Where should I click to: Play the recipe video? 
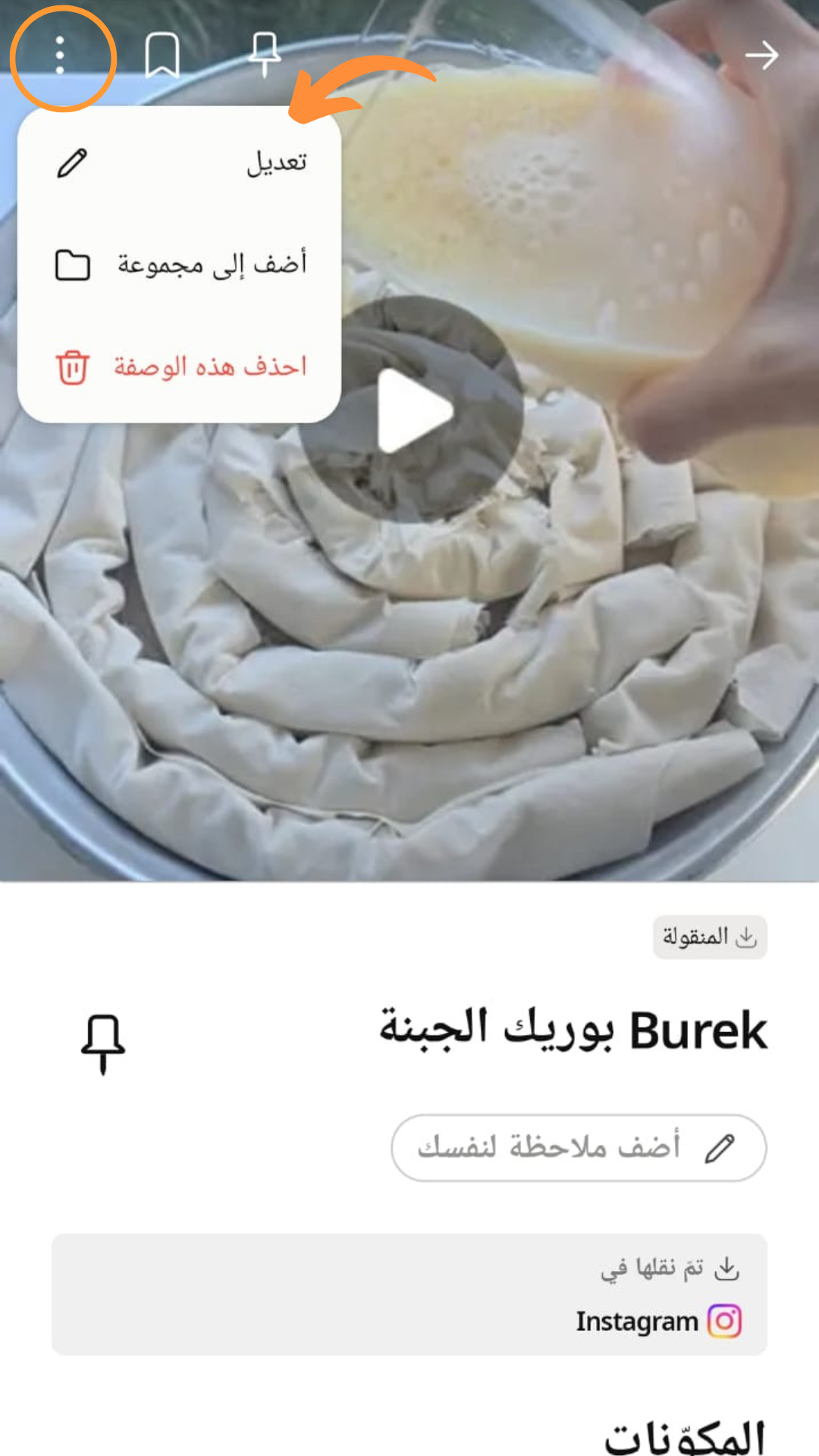[x=412, y=410]
